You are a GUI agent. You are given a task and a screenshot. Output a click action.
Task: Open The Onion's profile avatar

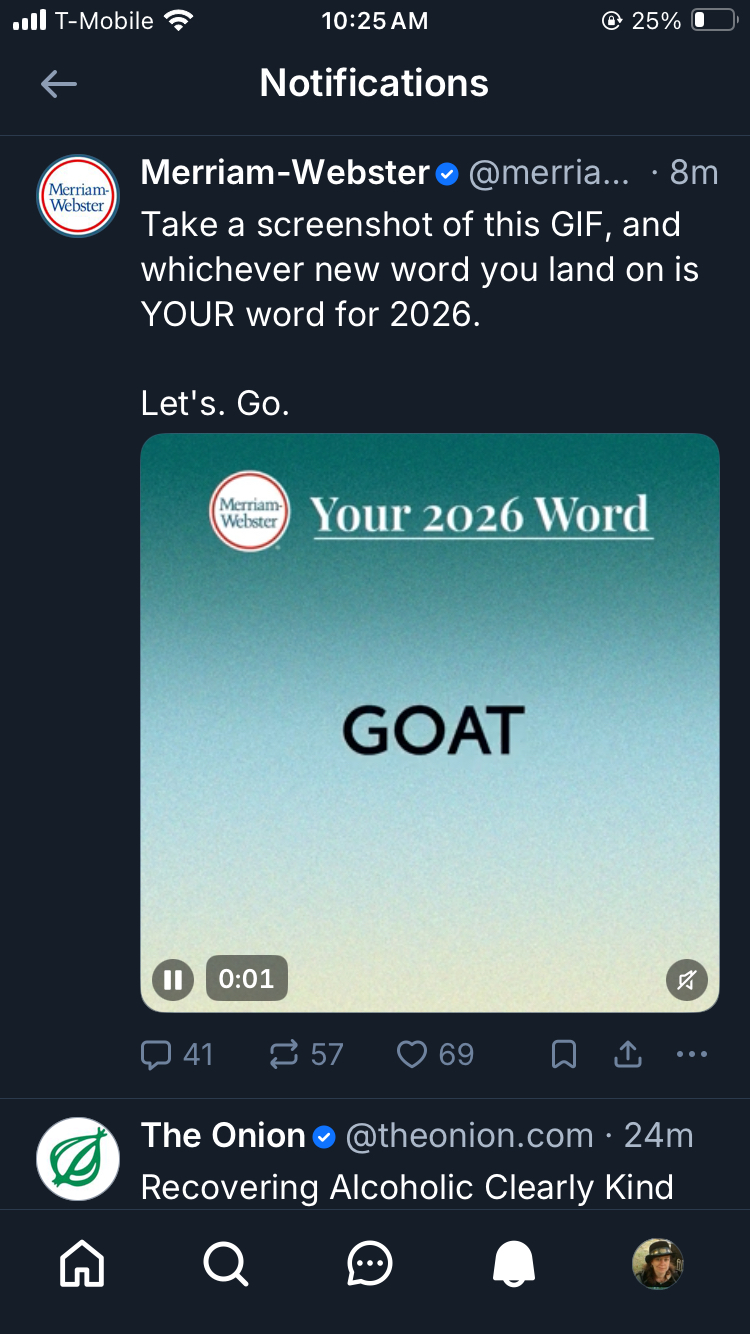coord(78,1158)
